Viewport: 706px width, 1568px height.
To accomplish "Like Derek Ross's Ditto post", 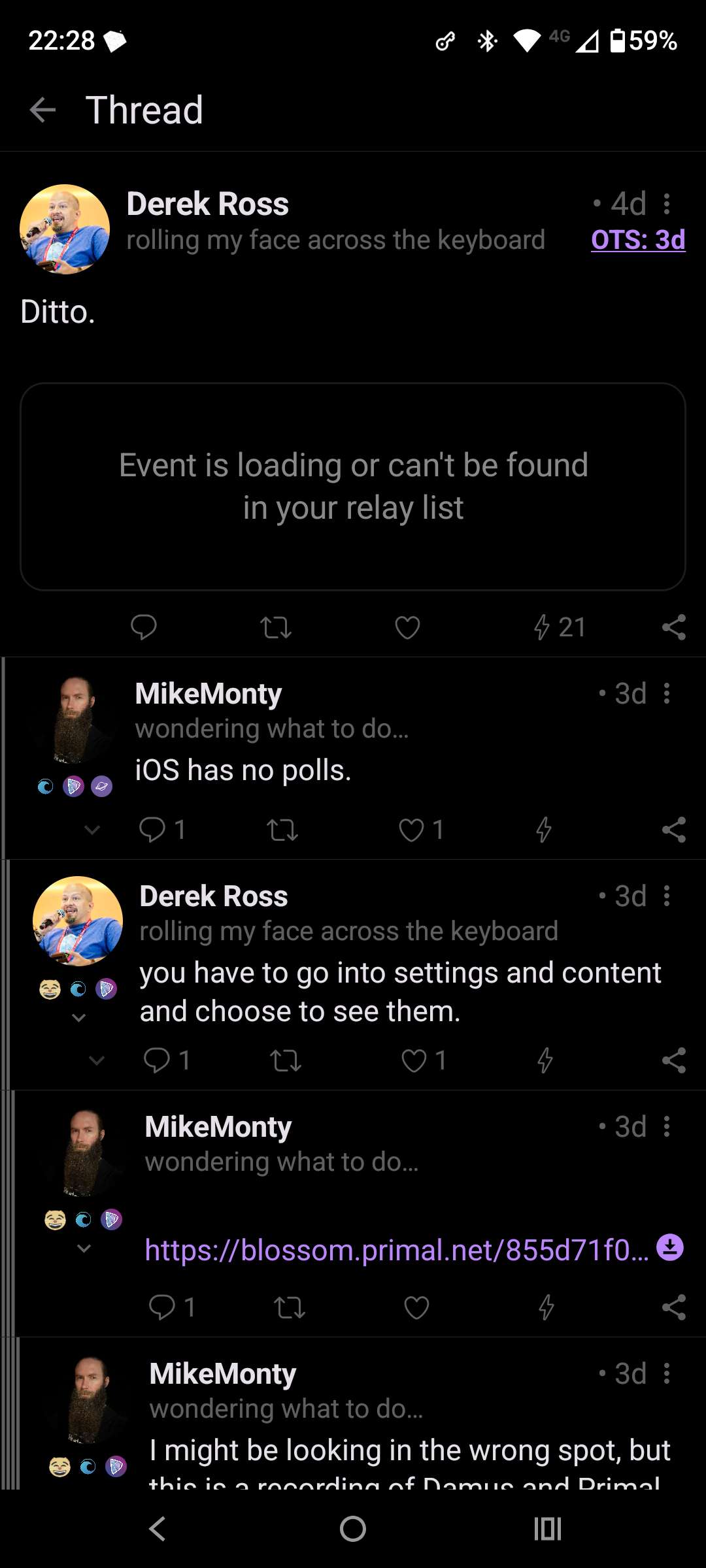I will pos(407,627).
